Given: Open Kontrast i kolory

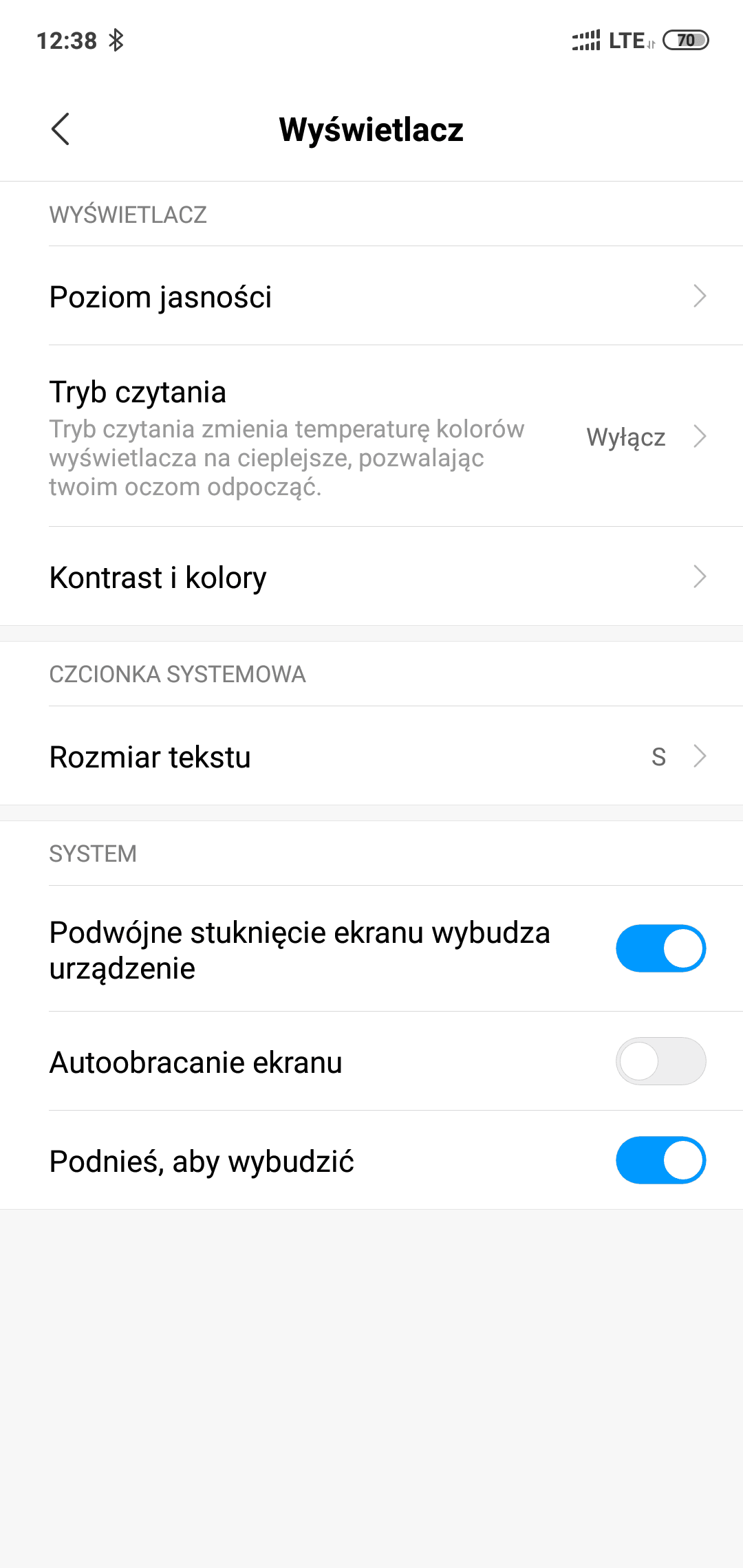Looking at the screenshot, I should [x=371, y=576].
